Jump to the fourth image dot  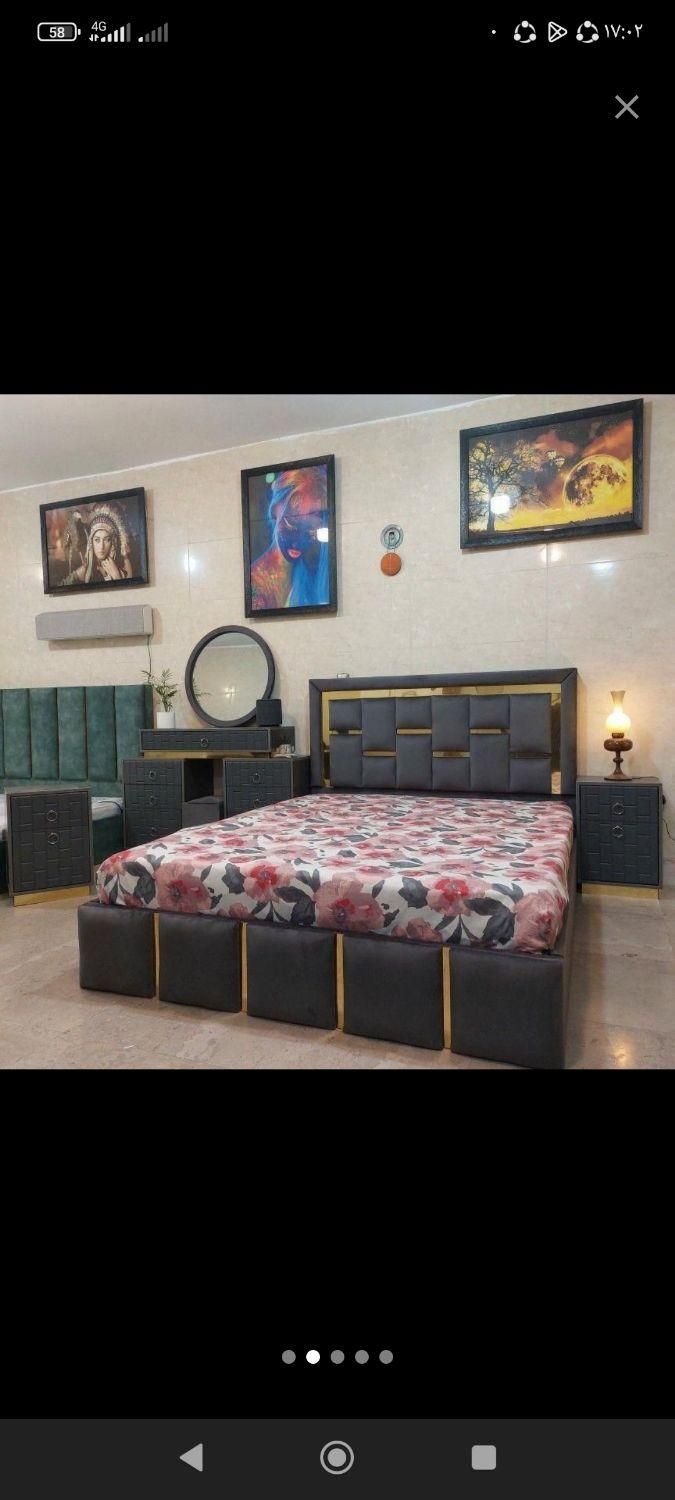[362, 1357]
